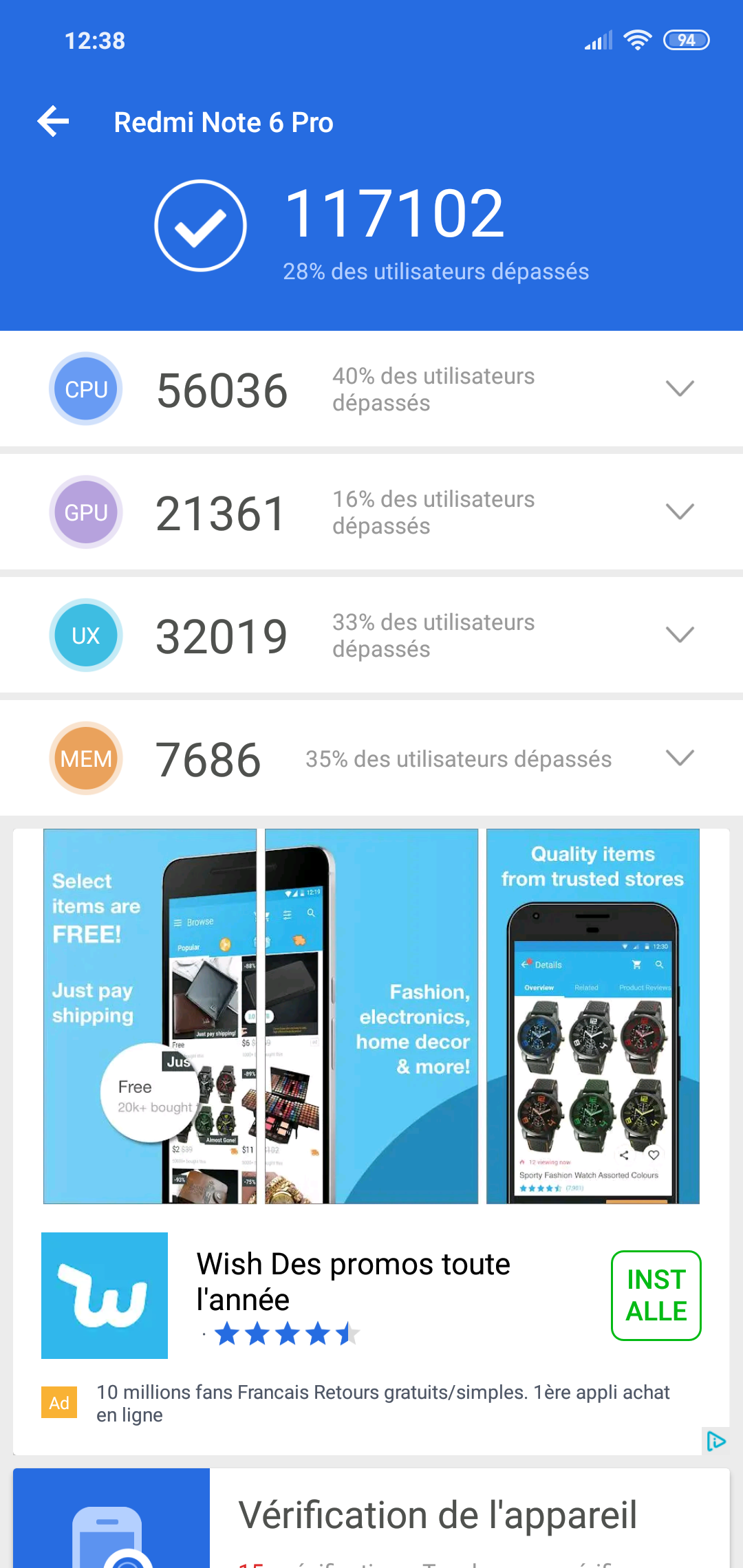Expand the UX score breakdown
743x1568 pixels.
click(679, 635)
